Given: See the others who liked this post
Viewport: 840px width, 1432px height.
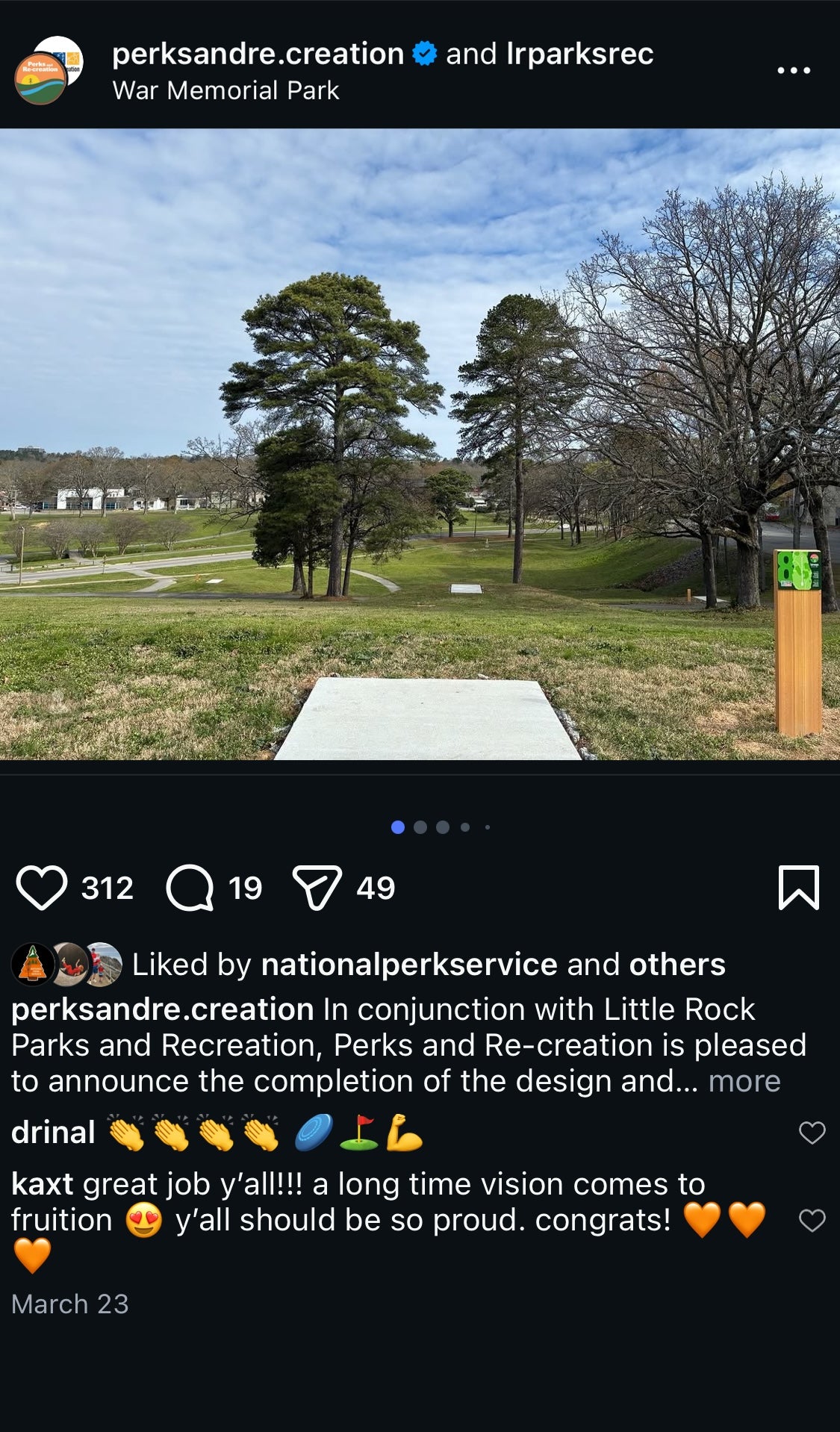Looking at the screenshot, I should 676,964.
